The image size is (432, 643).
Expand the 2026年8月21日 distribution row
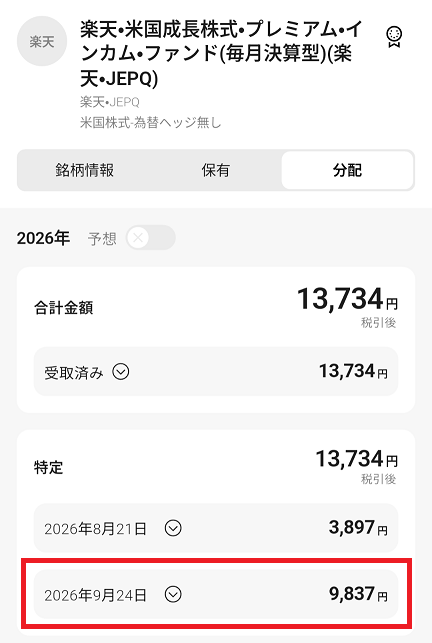click(x=216, y=528)
